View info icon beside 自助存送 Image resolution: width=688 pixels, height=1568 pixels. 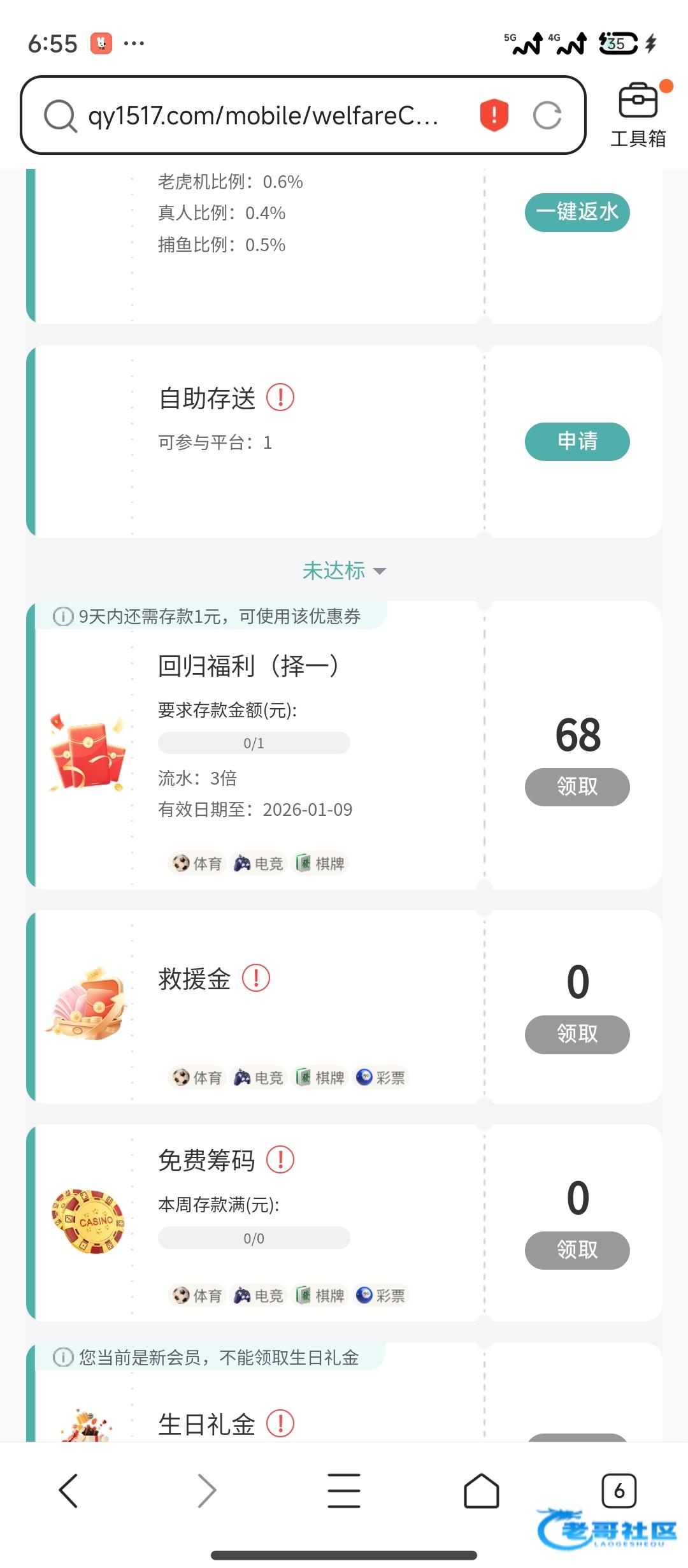[x=280, y=398]
